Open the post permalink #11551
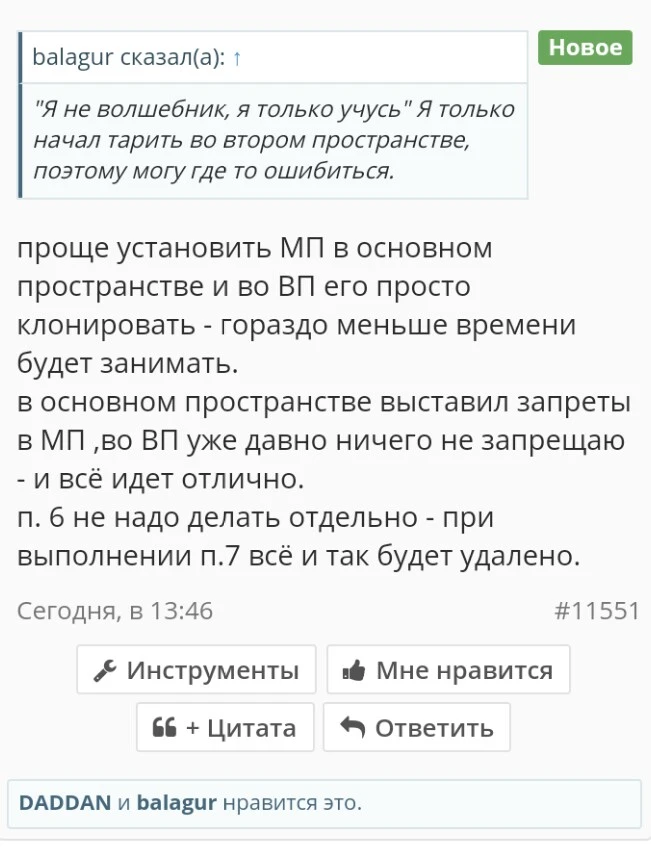The image size is (651, 854). tap(597, 611)
